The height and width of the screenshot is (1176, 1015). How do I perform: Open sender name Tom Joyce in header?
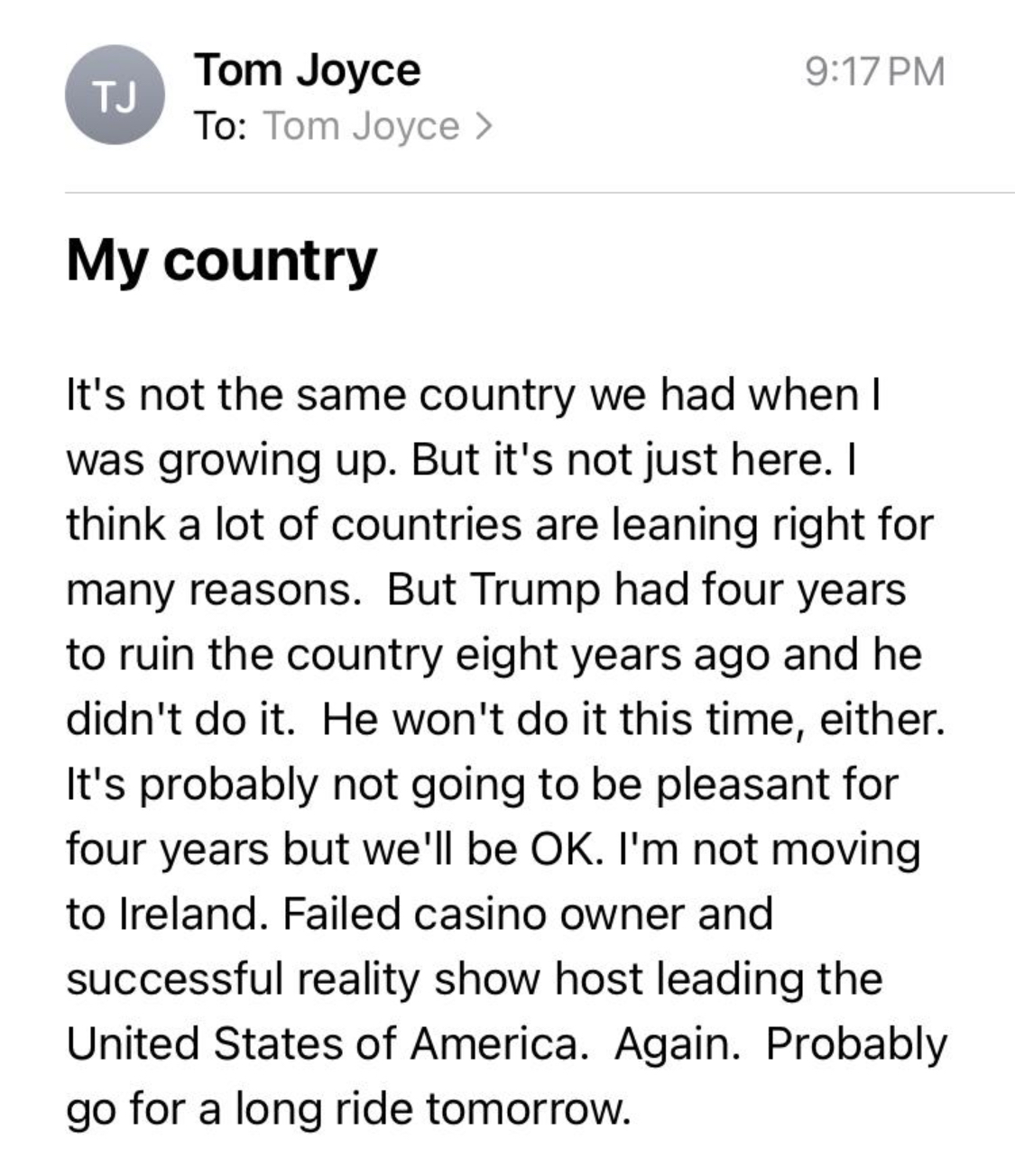pos(307,70)
